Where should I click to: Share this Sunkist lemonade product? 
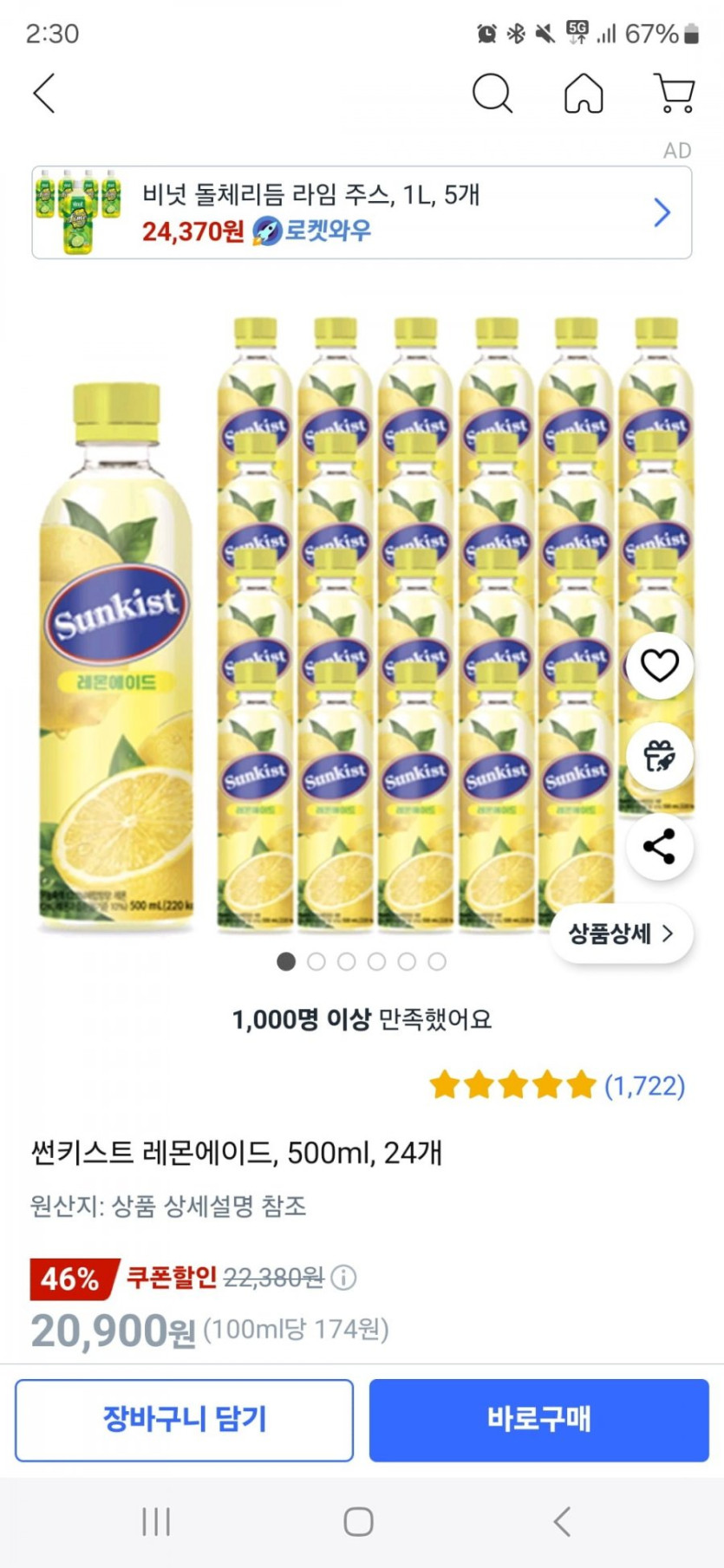coord(659,846)
